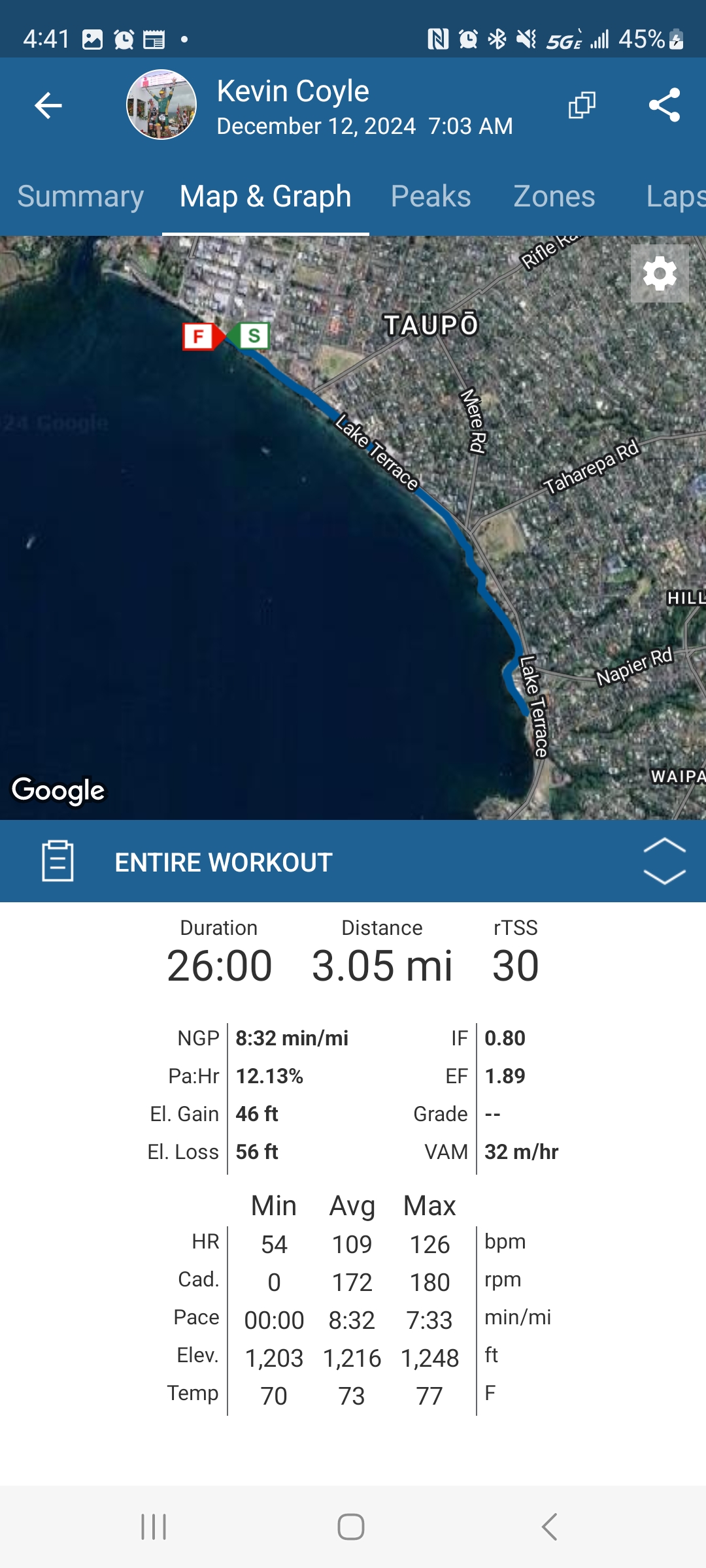Image resolution: width=706 pixels, height=1568 pixels.
Task: Switch to the Laps tab
Action: (x=675, y=197)
